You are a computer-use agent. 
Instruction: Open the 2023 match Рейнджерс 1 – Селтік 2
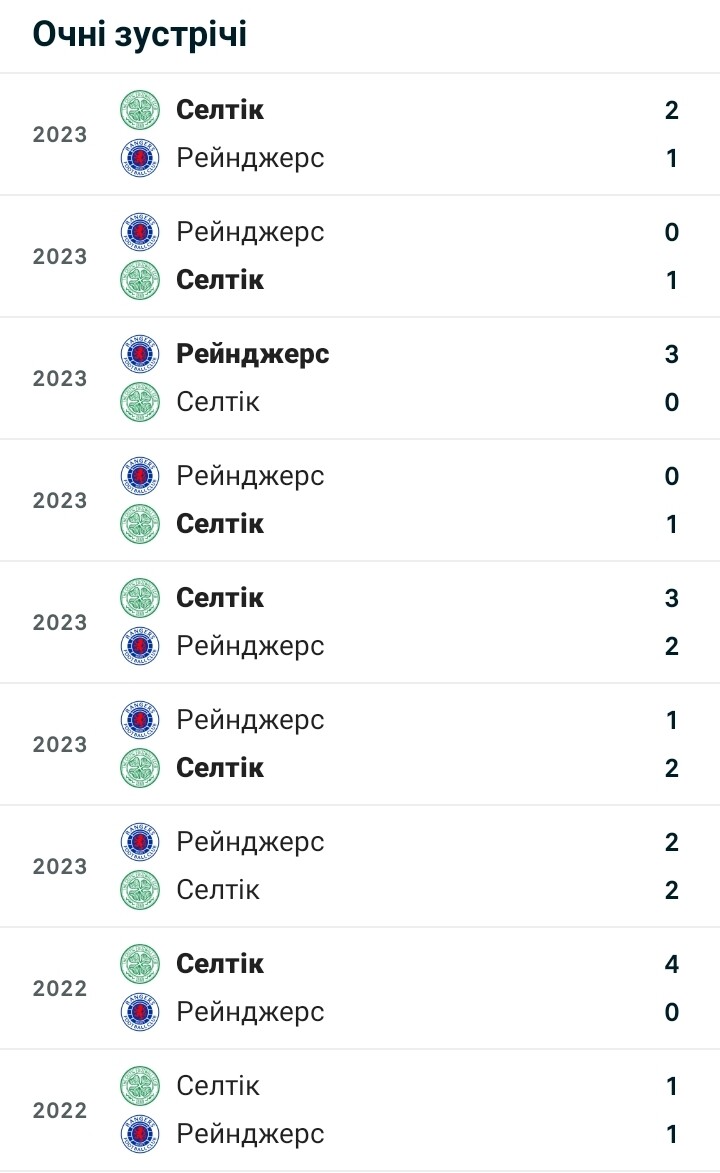coord(360,744)
